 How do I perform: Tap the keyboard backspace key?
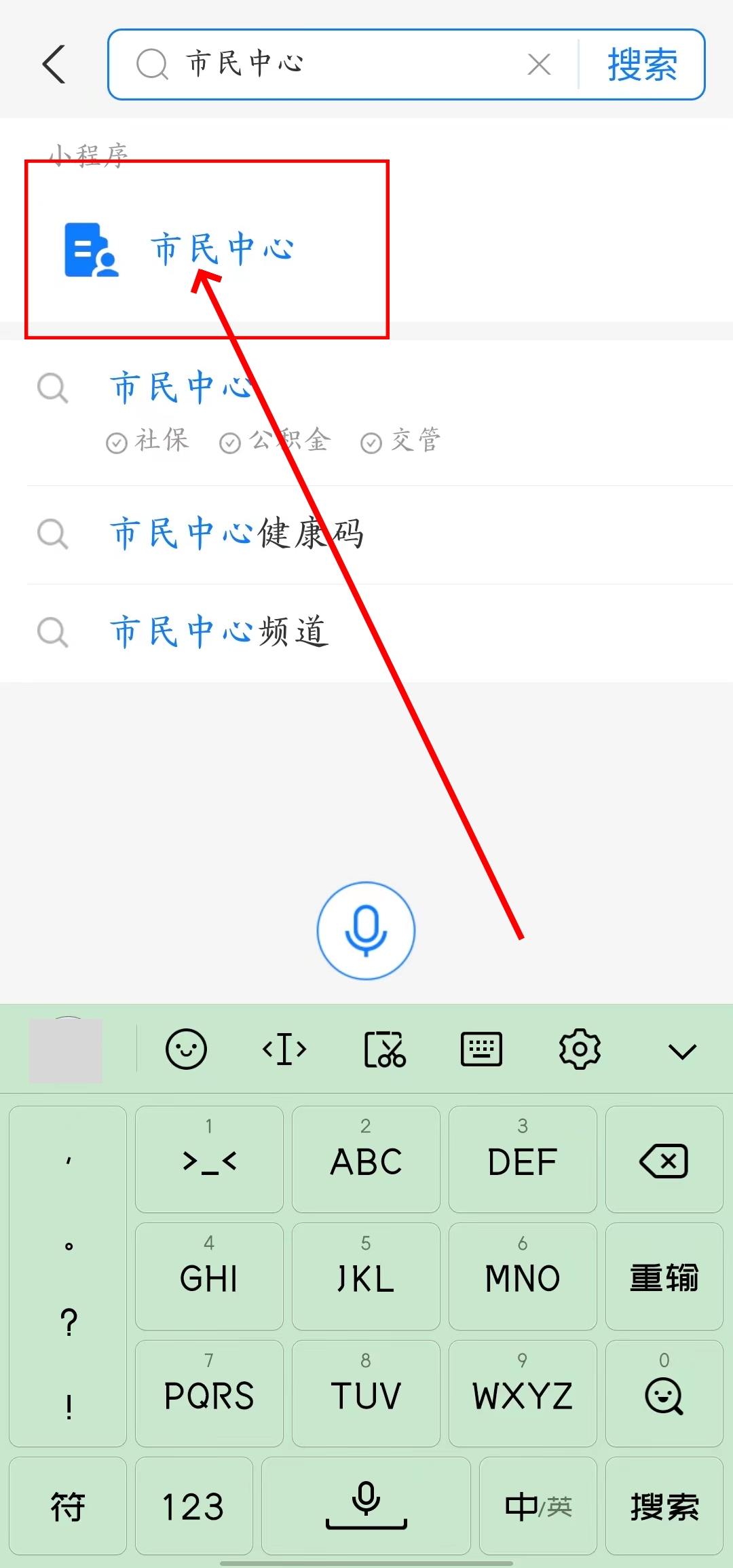click(x=664, y=1161)
